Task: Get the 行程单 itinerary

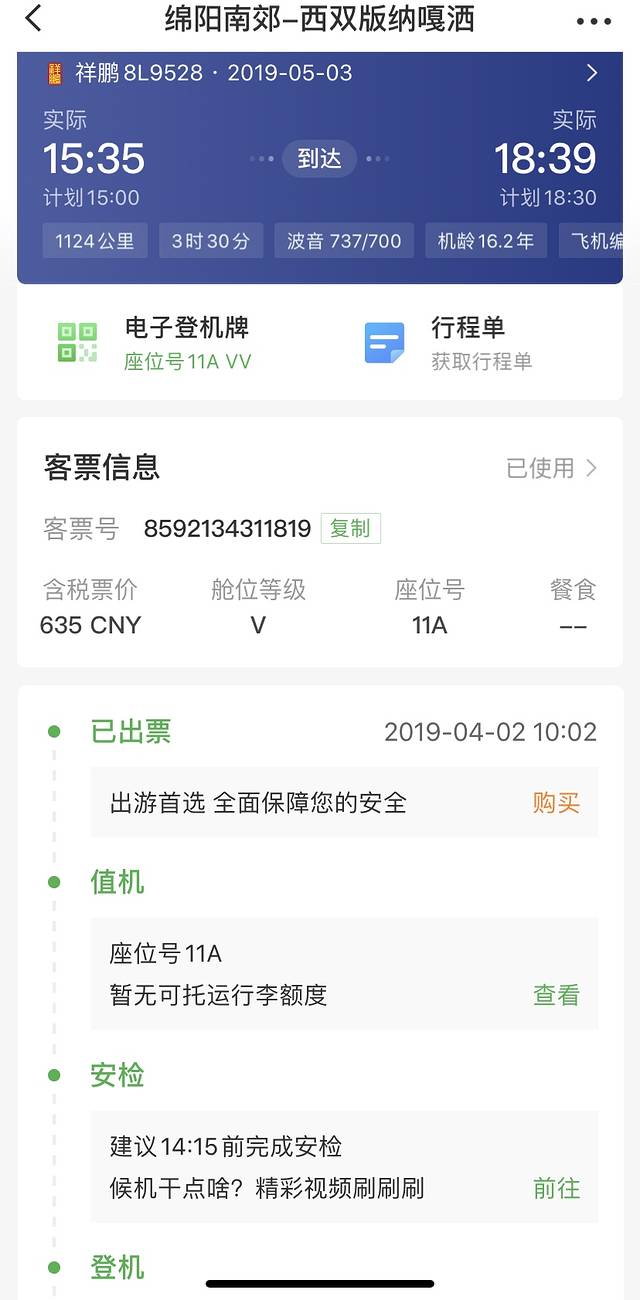Action: click(x=450, y=343)
